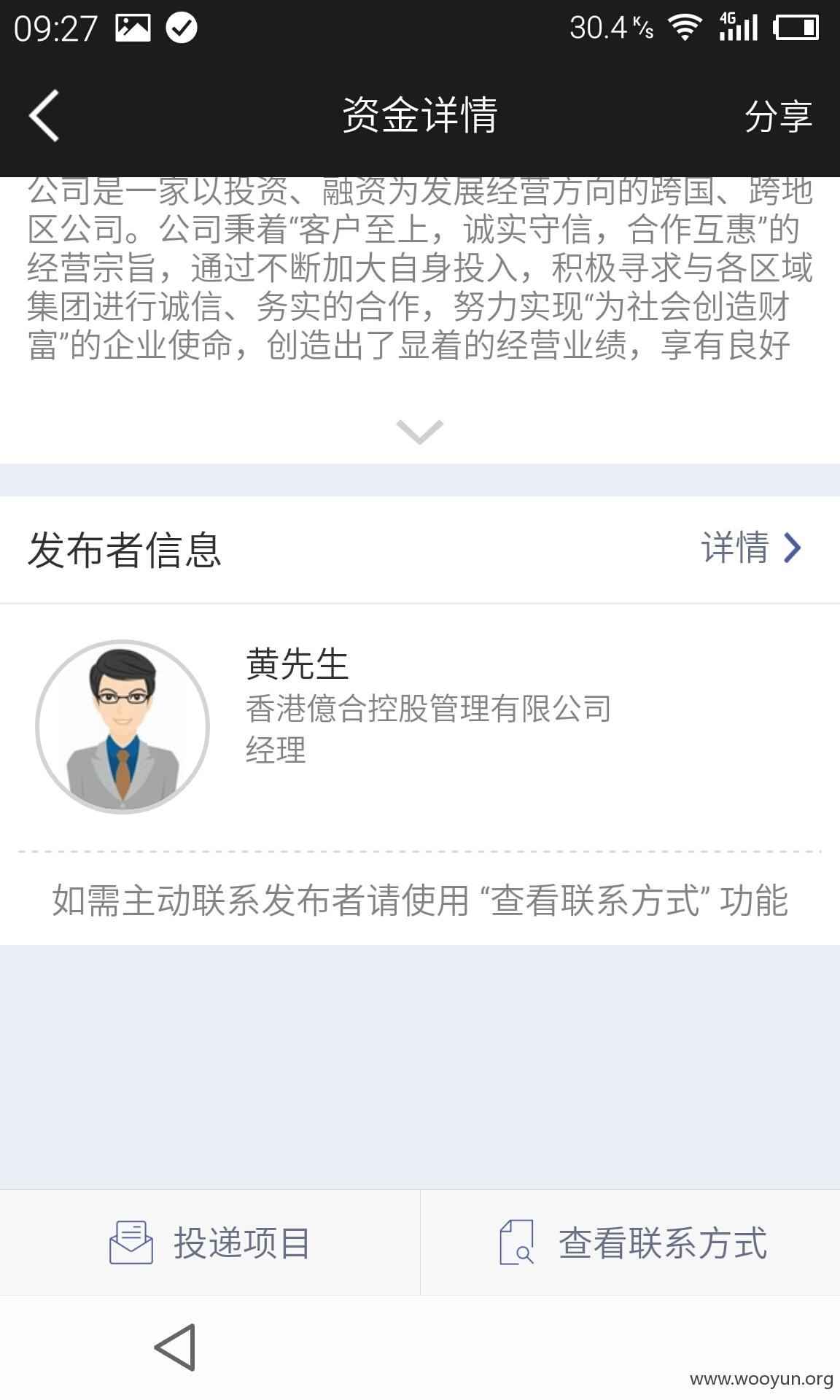
Task: Open 详情 for publisher information
Action: coord(751,548)
